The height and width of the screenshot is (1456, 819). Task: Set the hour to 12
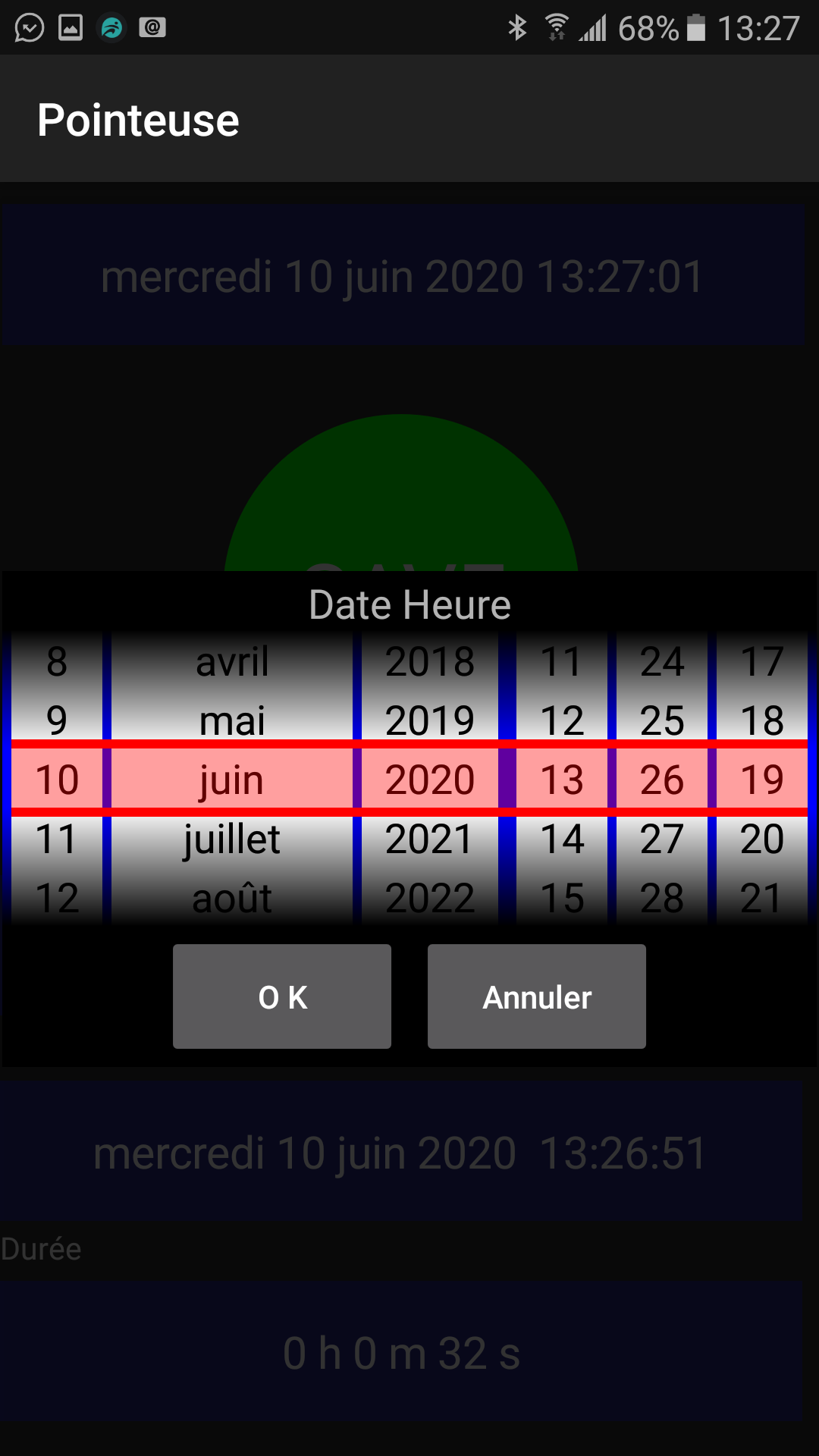(562, 720)
